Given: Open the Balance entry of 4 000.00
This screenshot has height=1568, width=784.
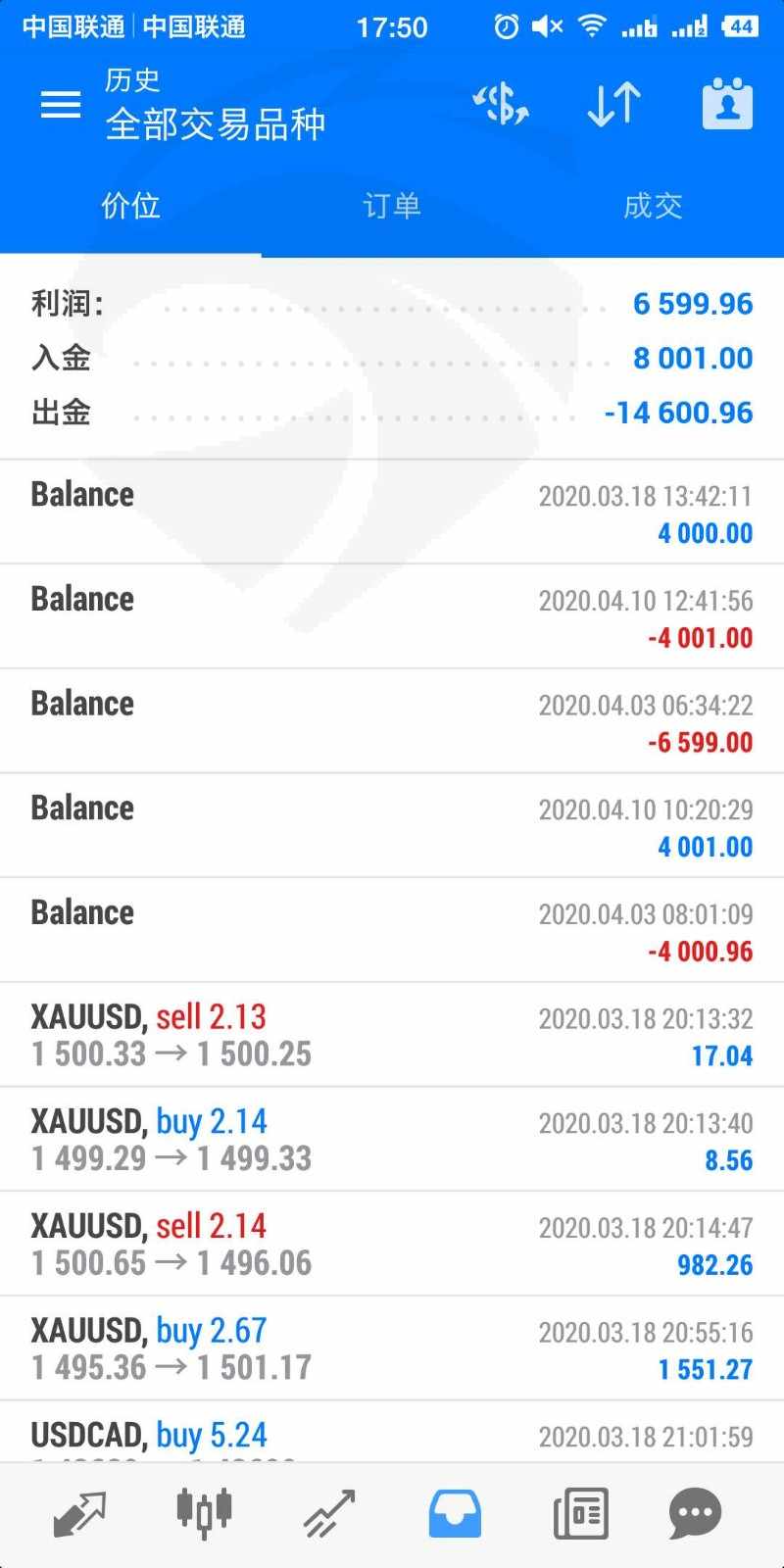Looking at the screenshot, I should coord(392,512).
